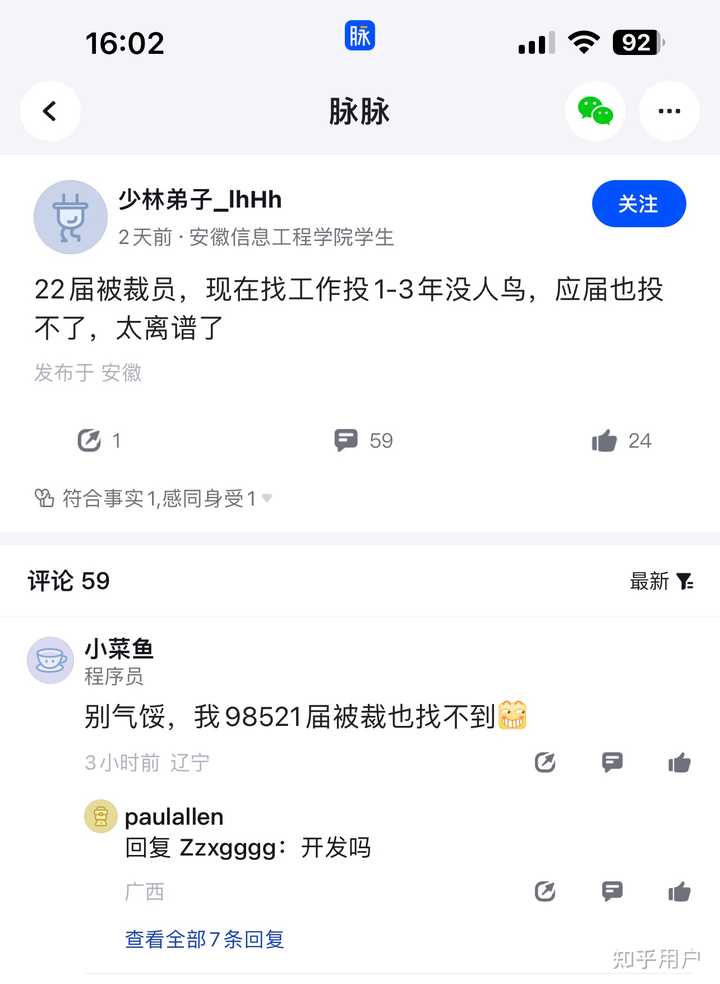This screenshot has width=720, height=984.
Task: Share the post to WeChat
Action: click(595, 111)
